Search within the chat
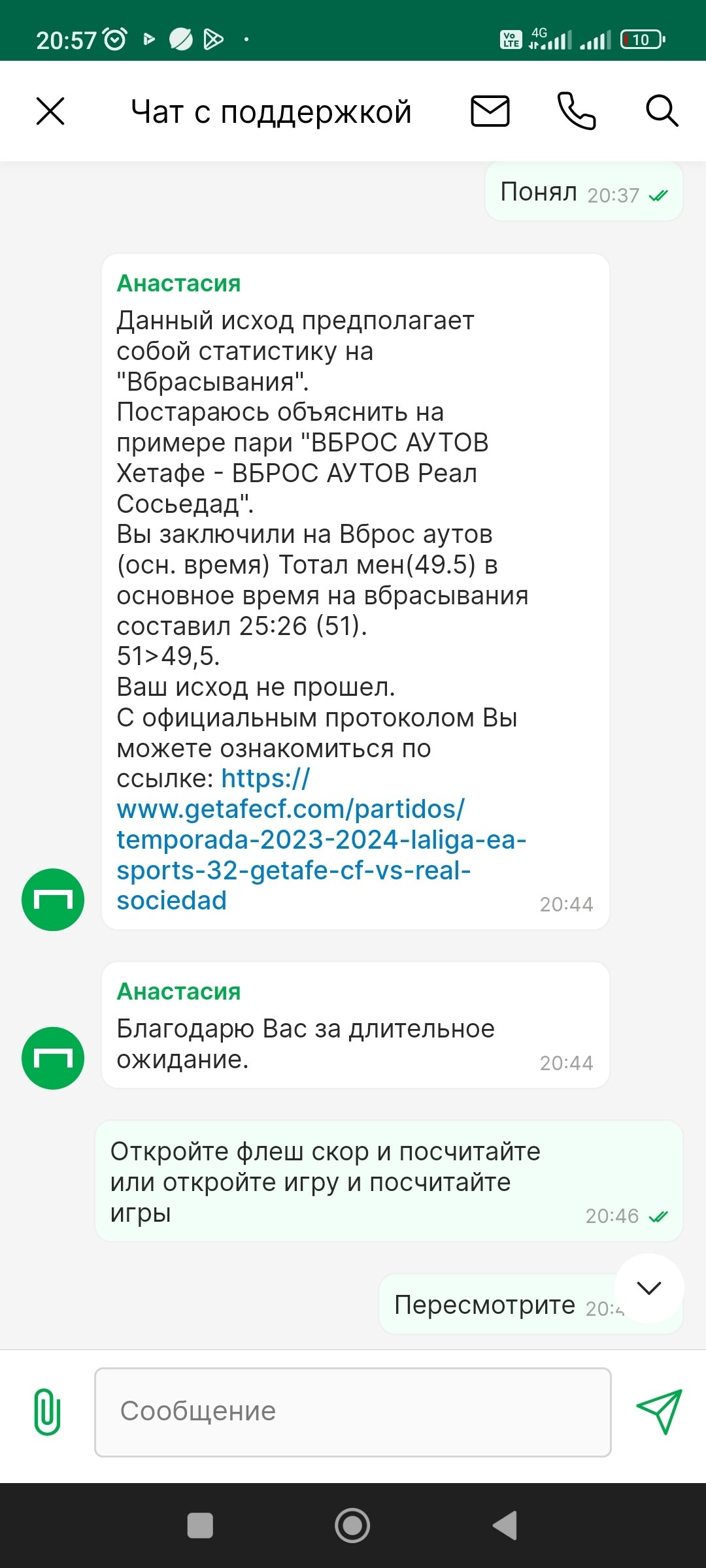 (662, 111)
